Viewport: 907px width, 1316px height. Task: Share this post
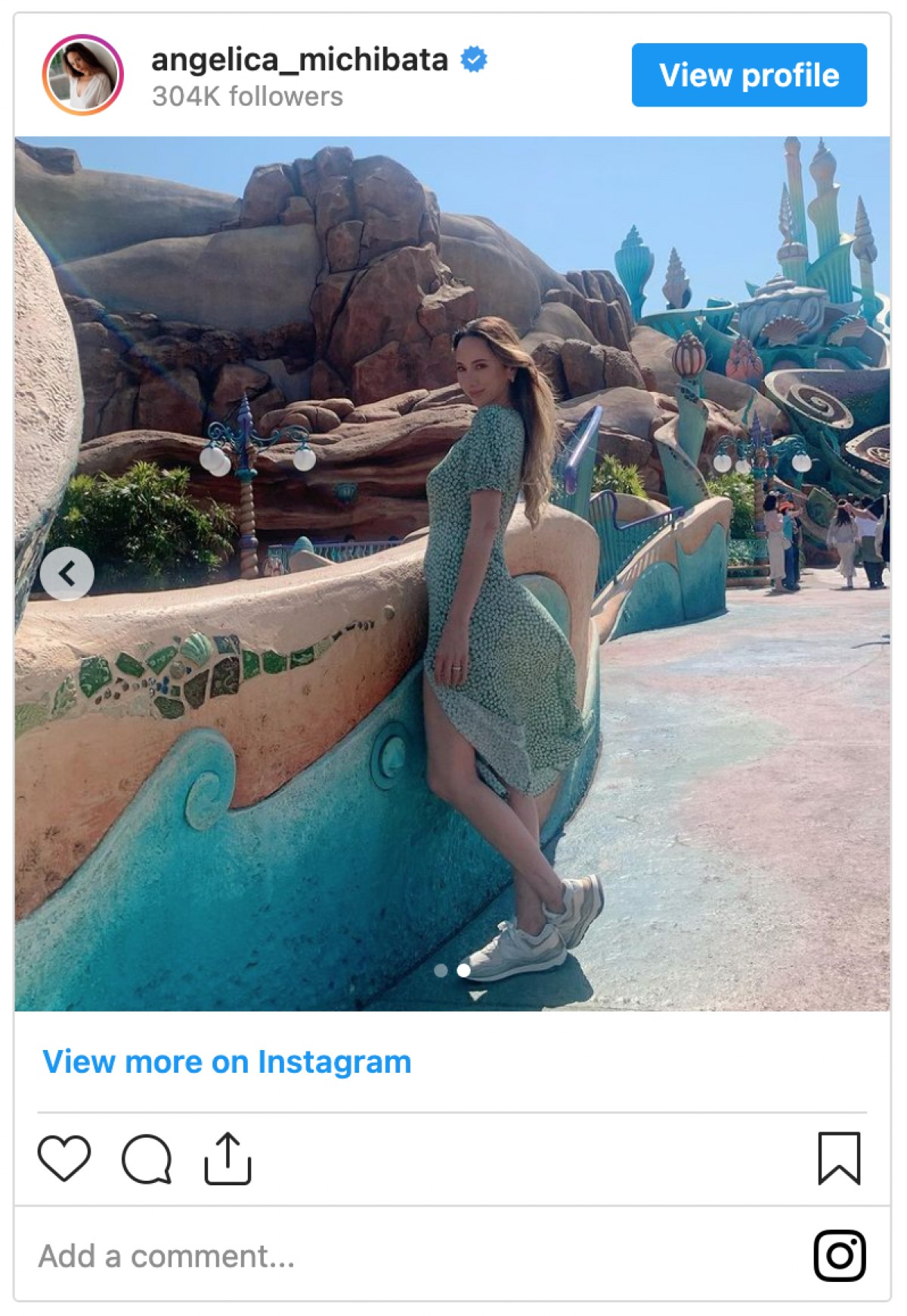coord(228,1157)
